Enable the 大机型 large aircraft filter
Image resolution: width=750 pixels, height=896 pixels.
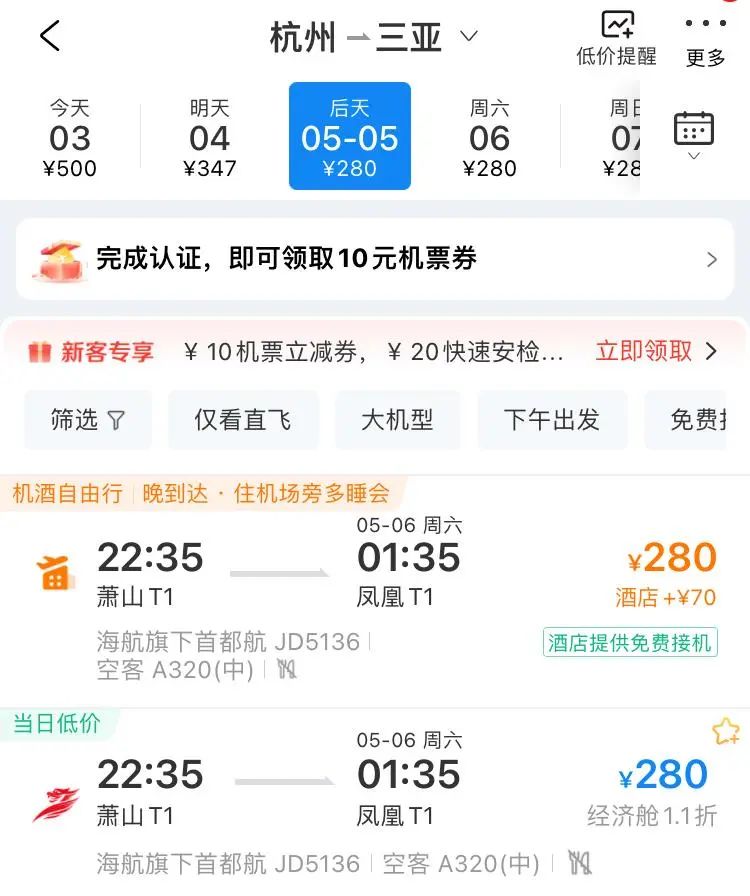pos(398,420)
